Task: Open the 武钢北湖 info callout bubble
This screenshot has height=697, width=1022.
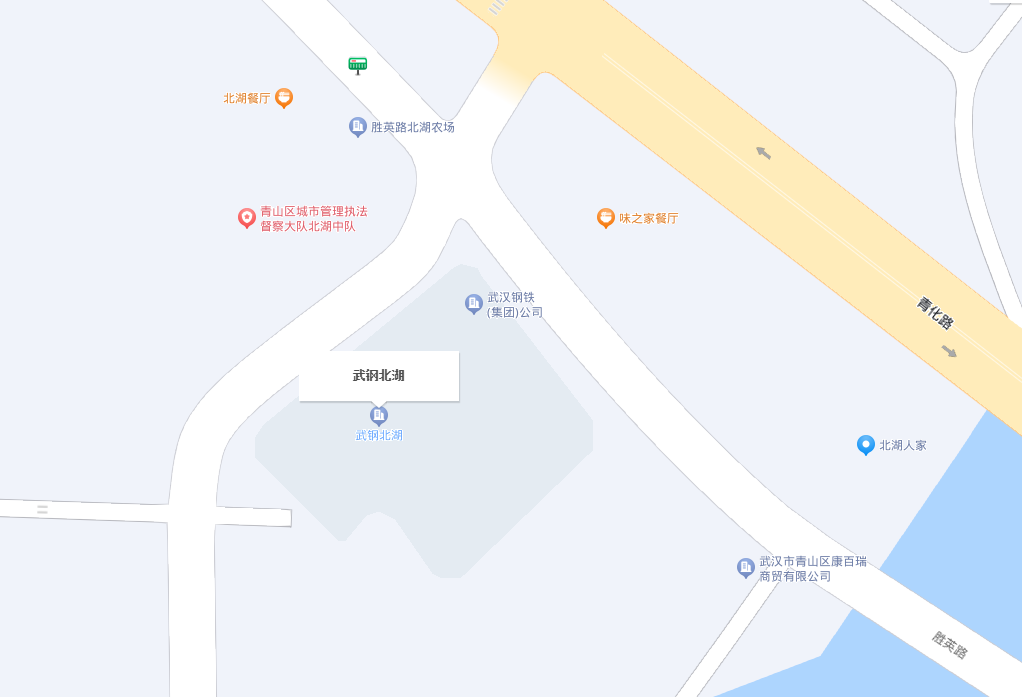Action: tap(378, 376)
